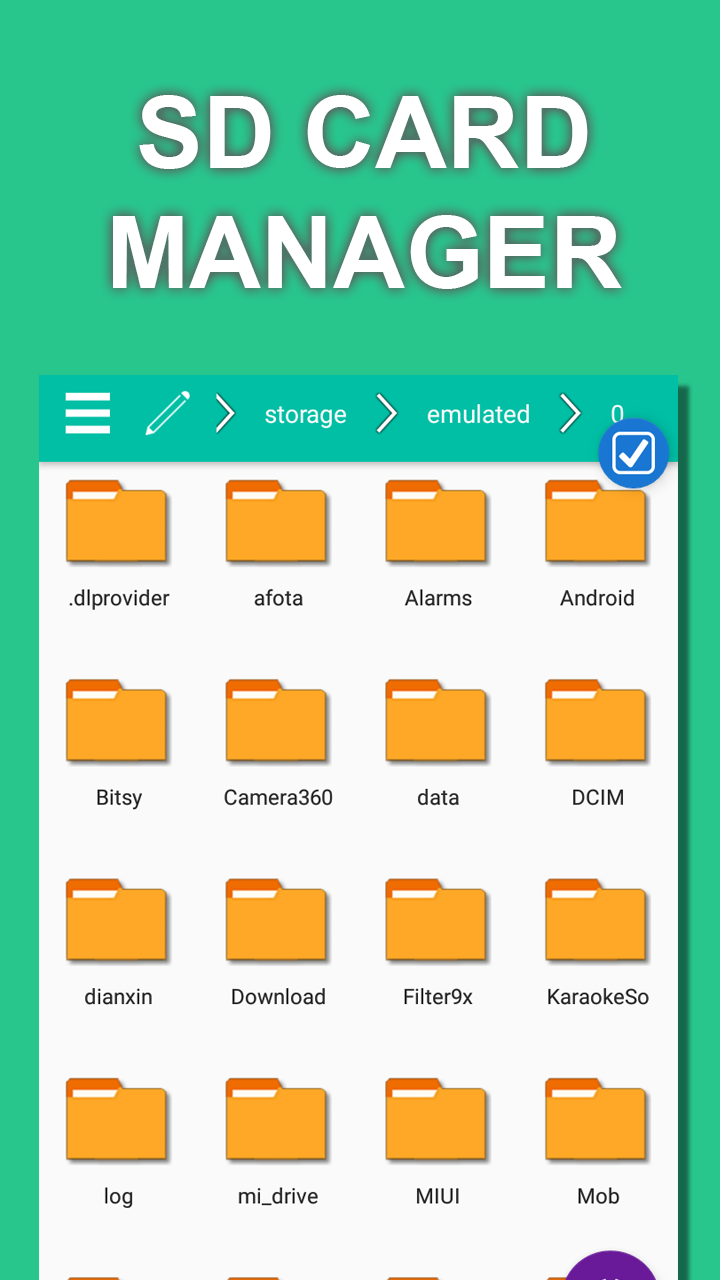The height and width of the screenshot is (1280, 720).
Task: Tap the pencil edit icon in toolbar
Action: pyautogui.click(x=167, y=413)
